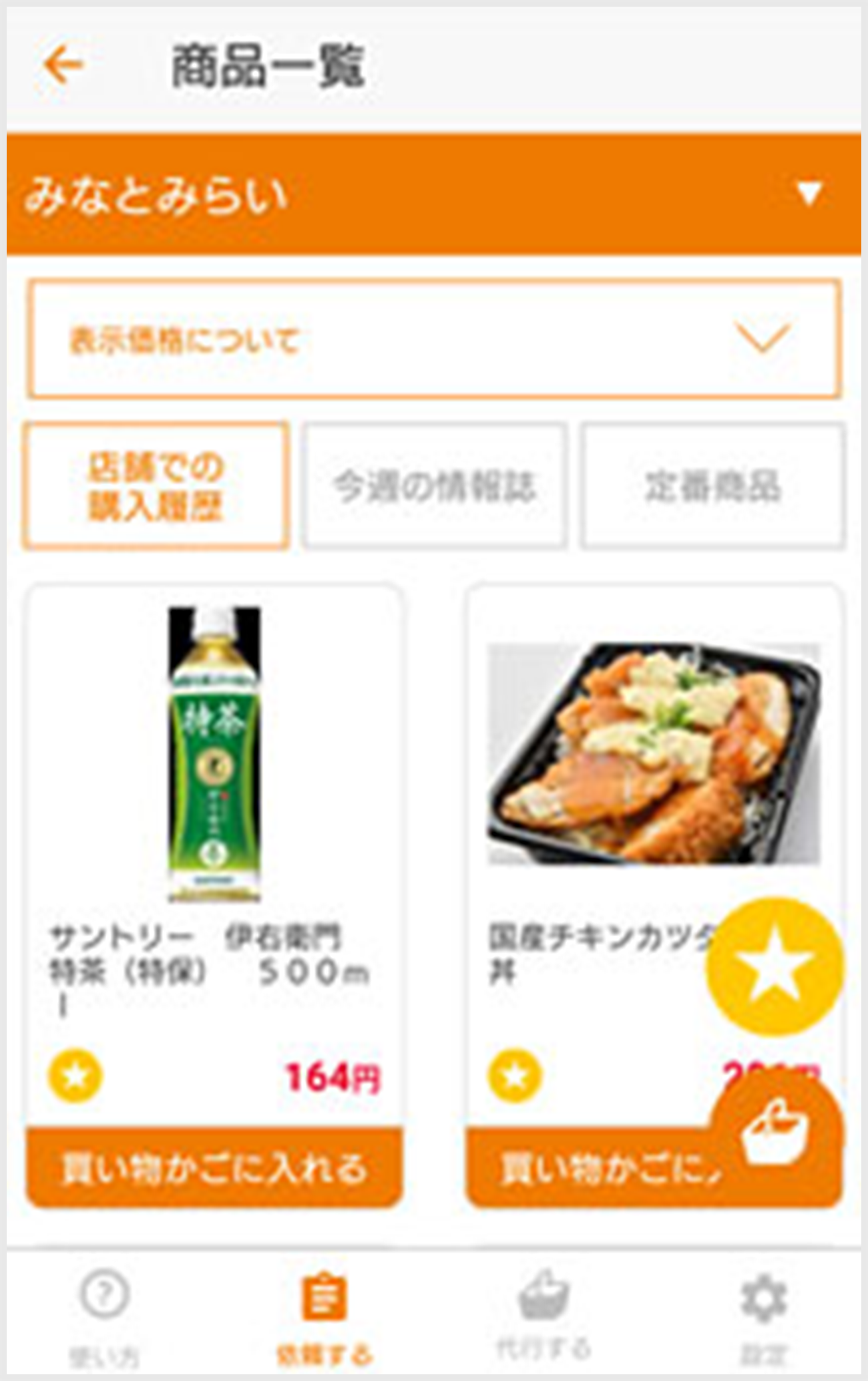Viewport: 868px width, 1381px height.
Task: Favorite the チキンカツ丼 with its small star
Action: pyautogui.click(x=515, y=1076)
